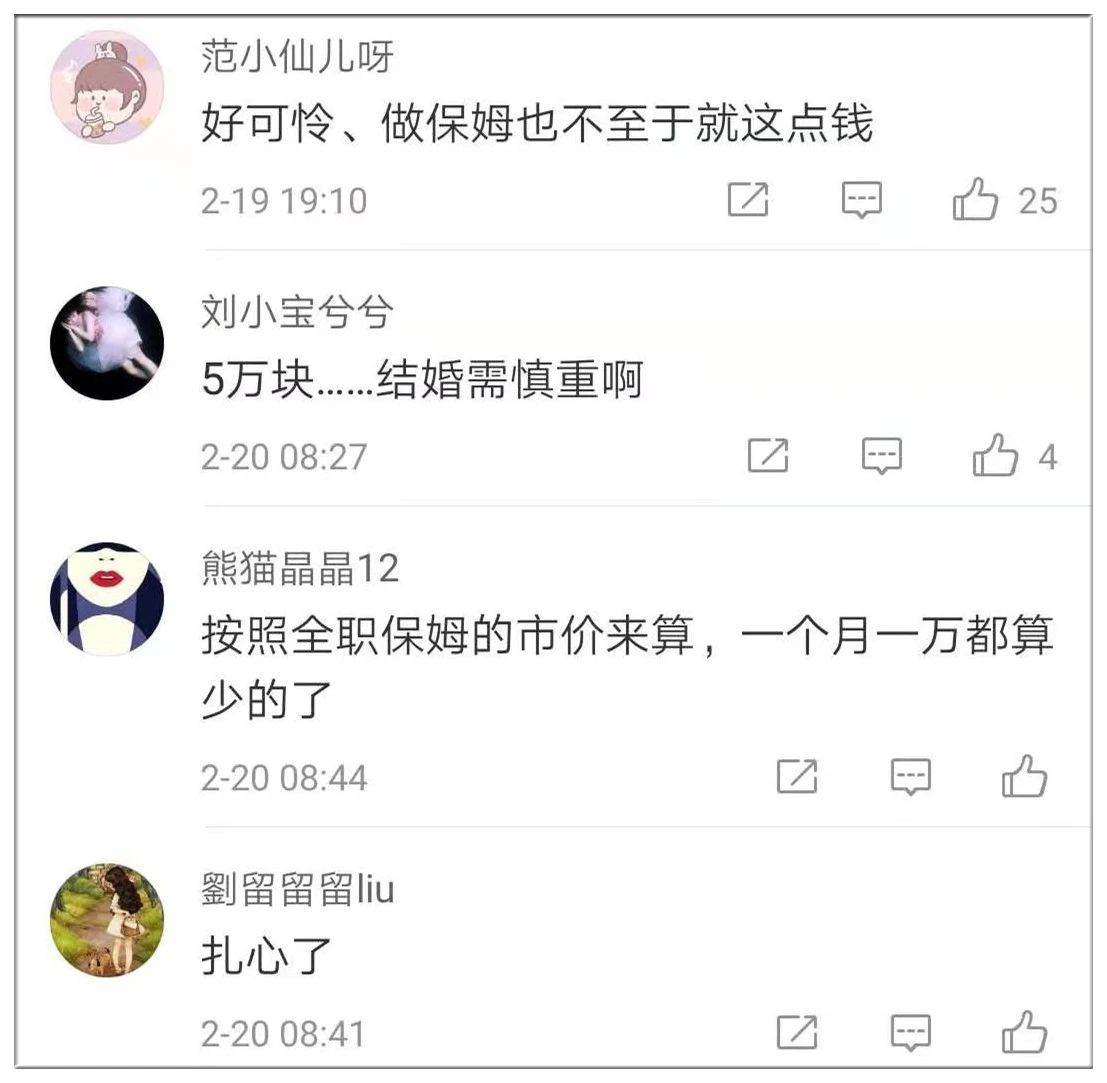The height and width of the screenshot is (1083, 1107).
Task: Tap the reply icon on 刘小宝兮兮's comment
Action: click(x=882, y=457)
